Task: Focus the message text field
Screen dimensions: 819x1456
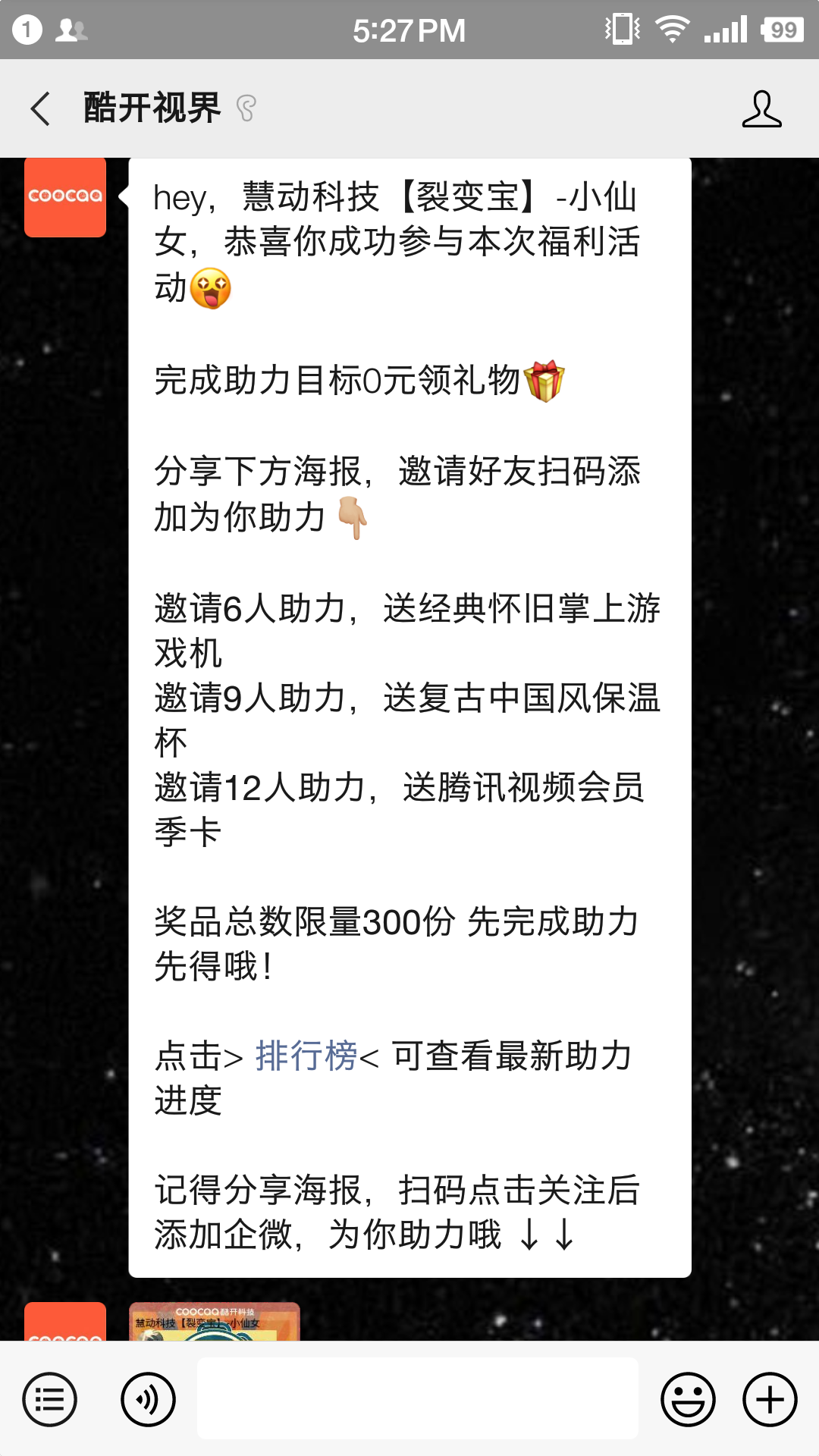Action: click(x=417, y=1398)
